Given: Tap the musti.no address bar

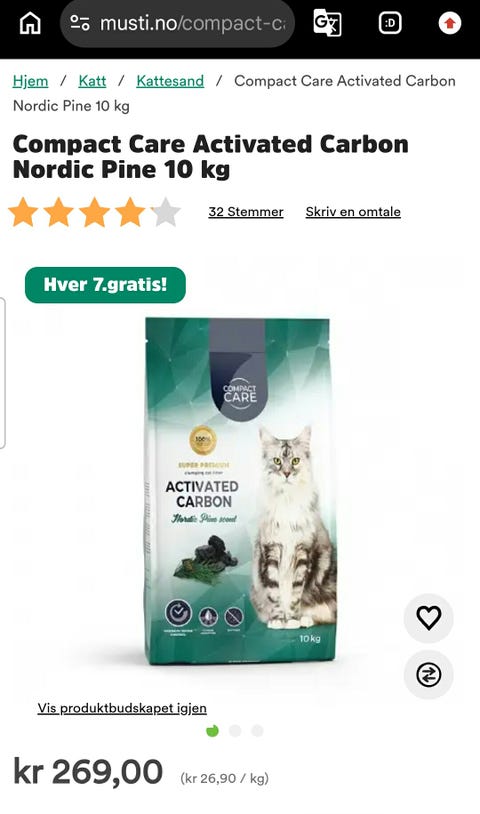Looking at the screenshot, I should pos(177,23).
